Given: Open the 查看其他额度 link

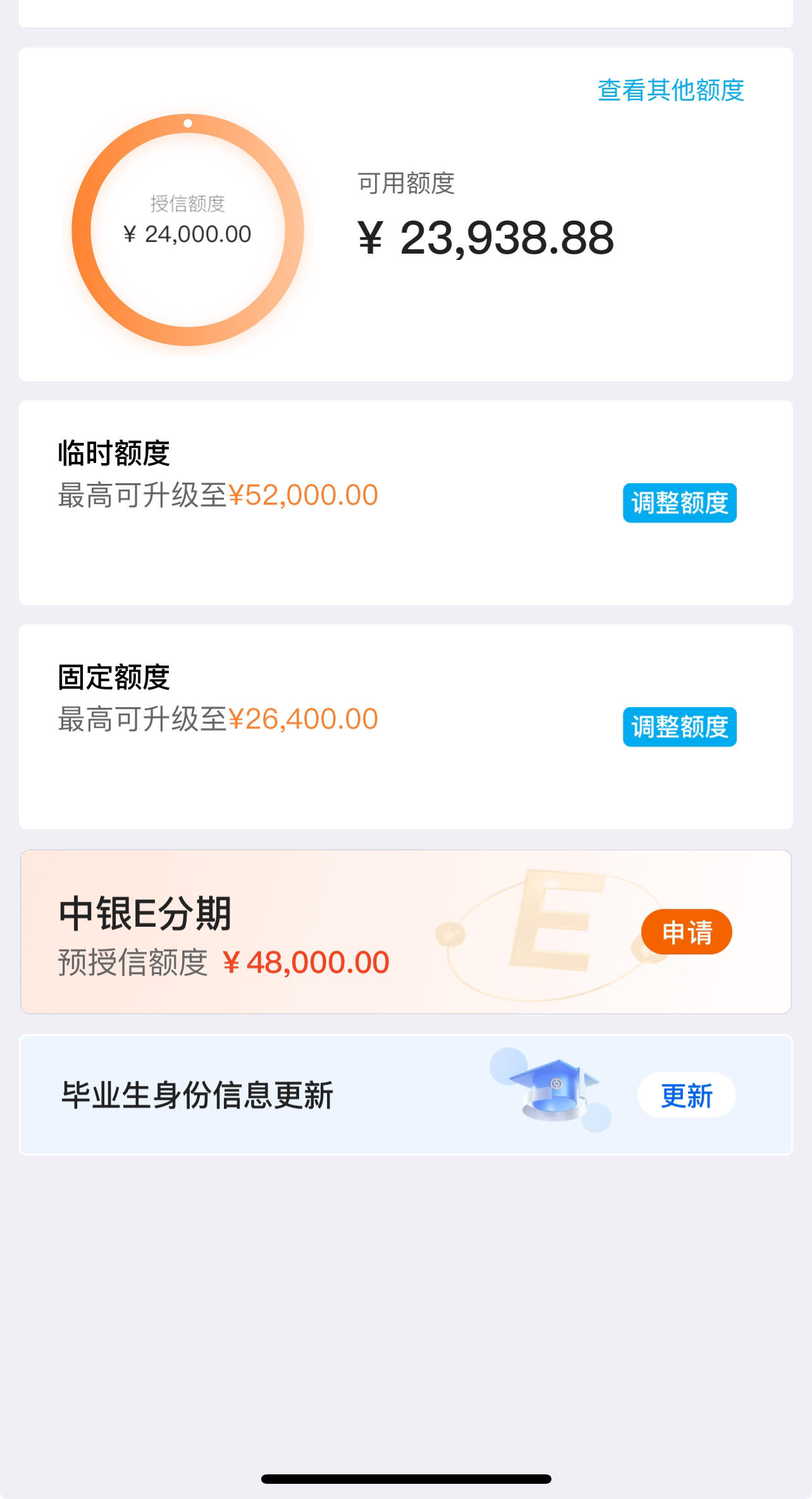Looking at the screenshot, I should 670,90.
